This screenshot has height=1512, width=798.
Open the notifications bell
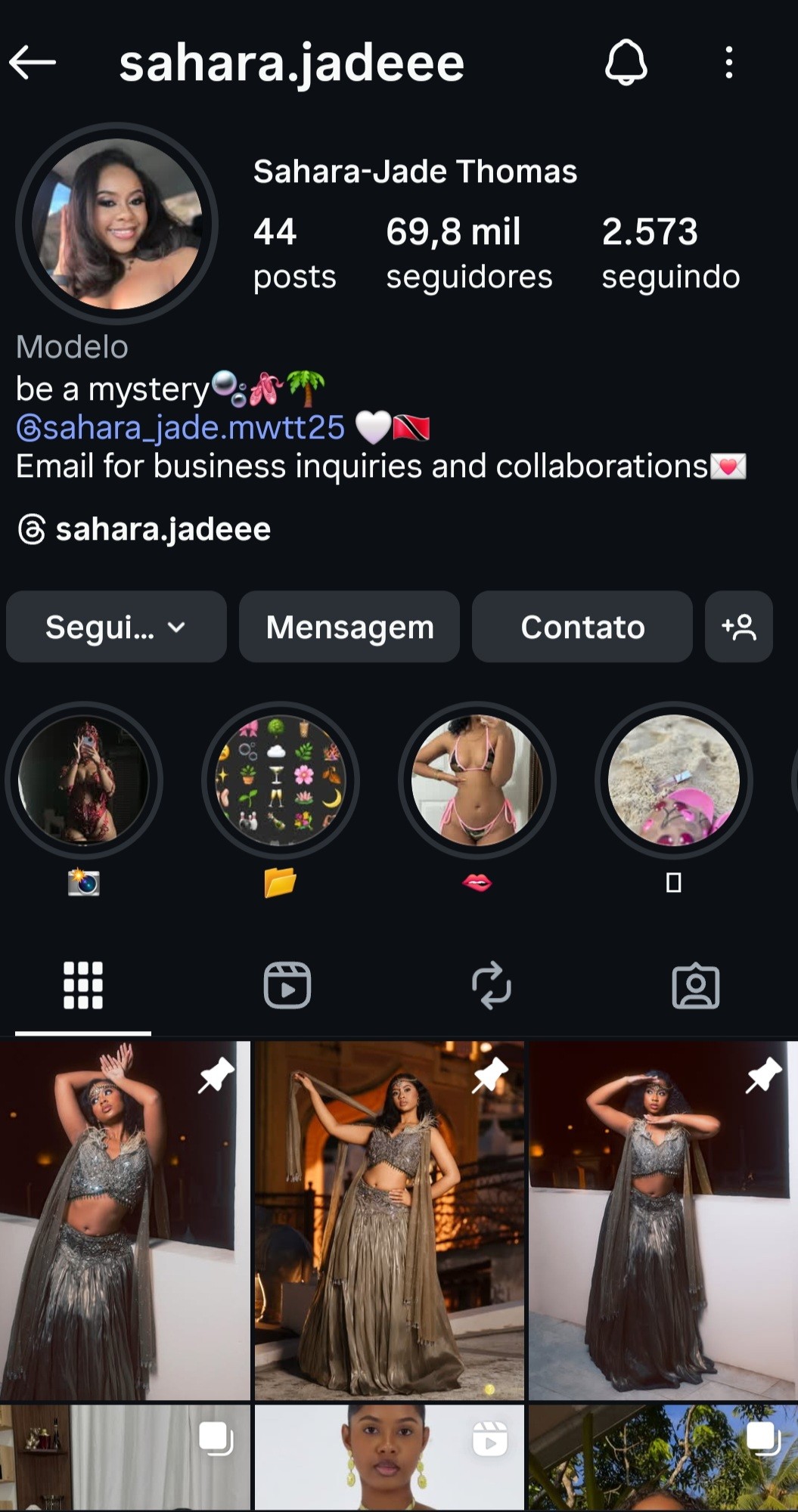coord(626,62)
